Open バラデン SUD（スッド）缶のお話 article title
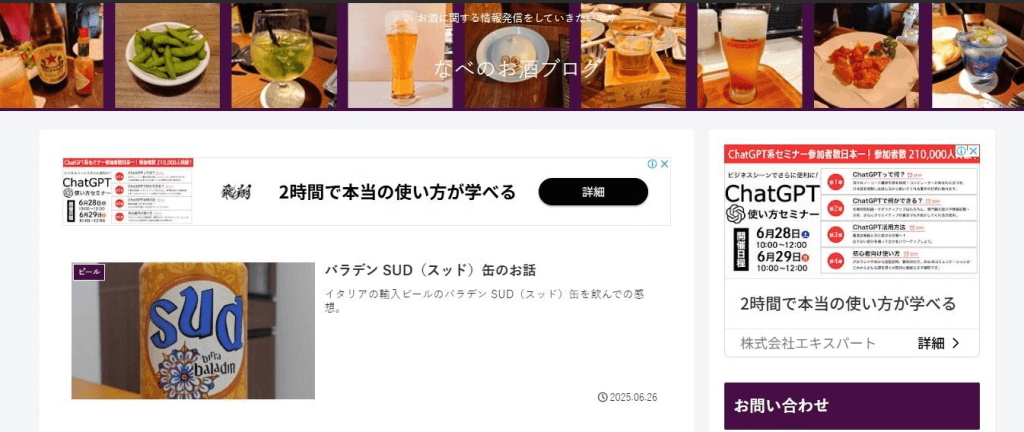This screenshot has width=1024, height=432. tap(430, 270)
